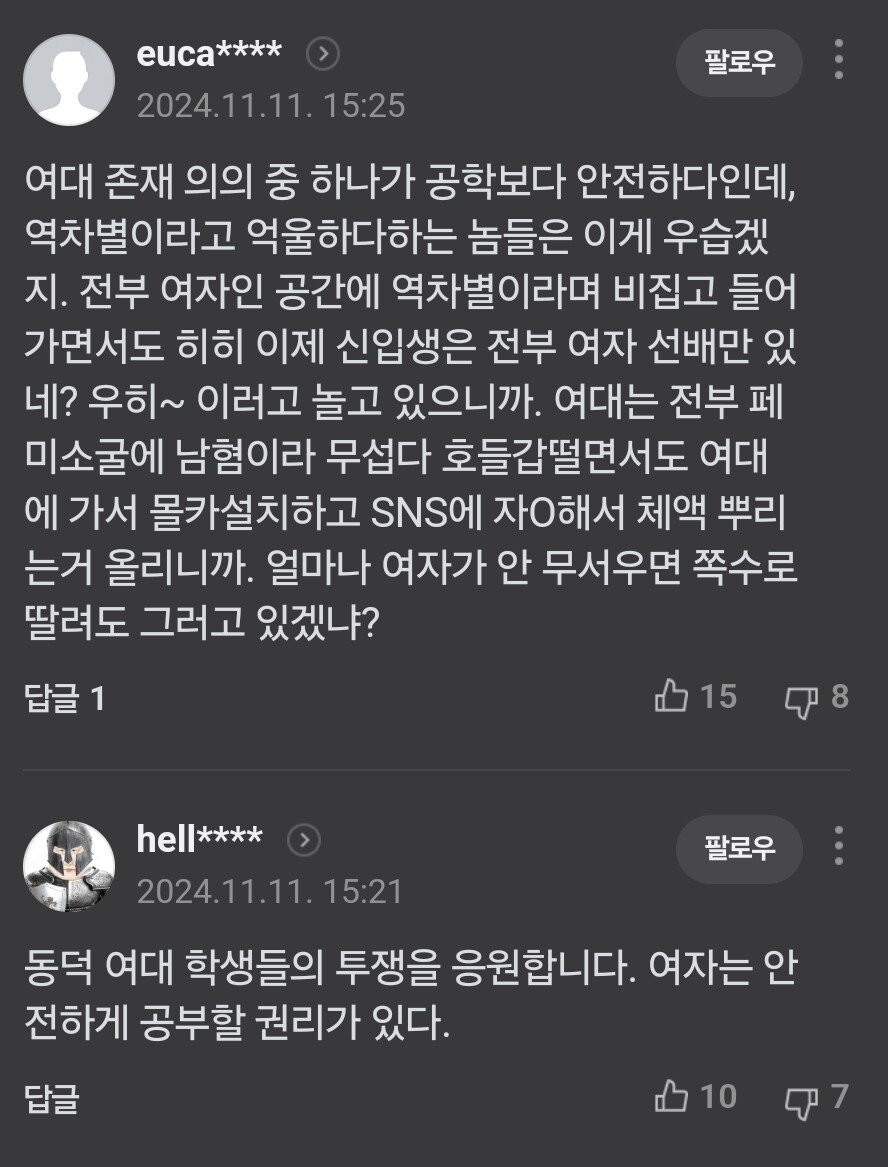
Task: Tap euca**** default avatar
Action: [68, 80]
